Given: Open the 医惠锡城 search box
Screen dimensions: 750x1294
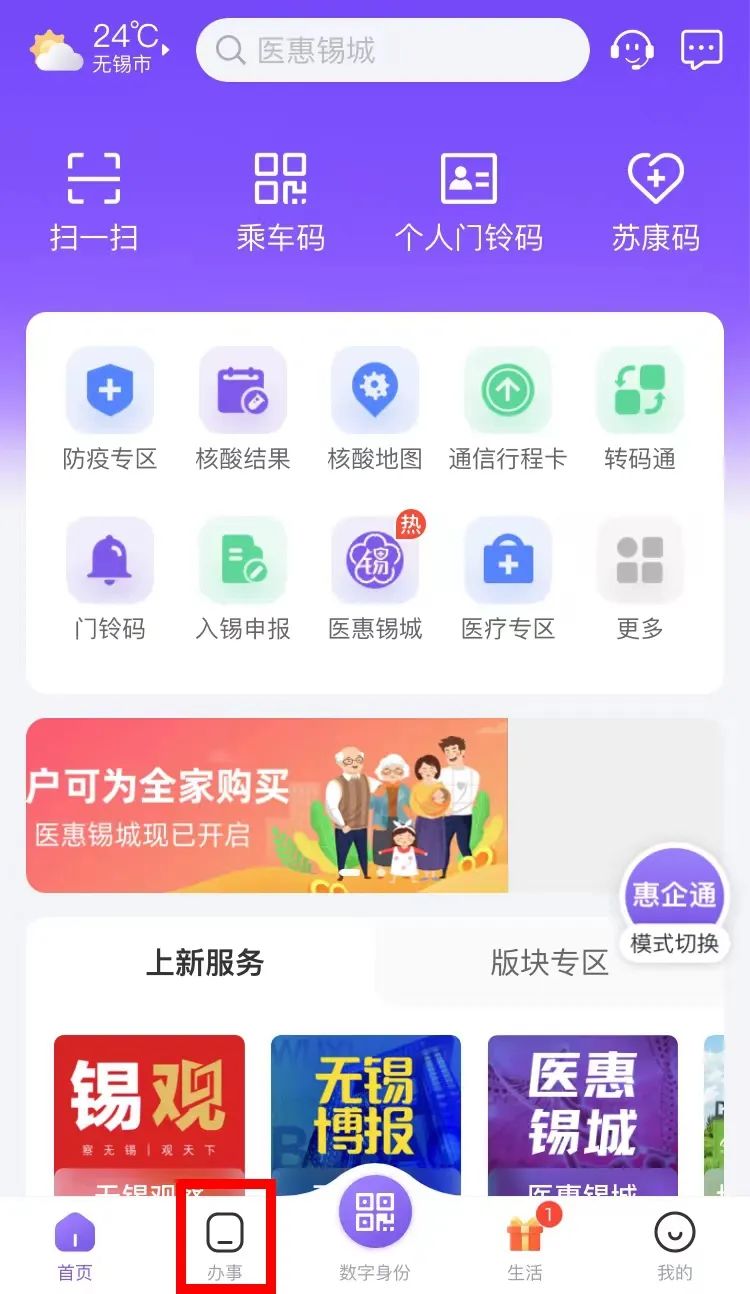Looking at the screenshot, I should click(392, 50).
